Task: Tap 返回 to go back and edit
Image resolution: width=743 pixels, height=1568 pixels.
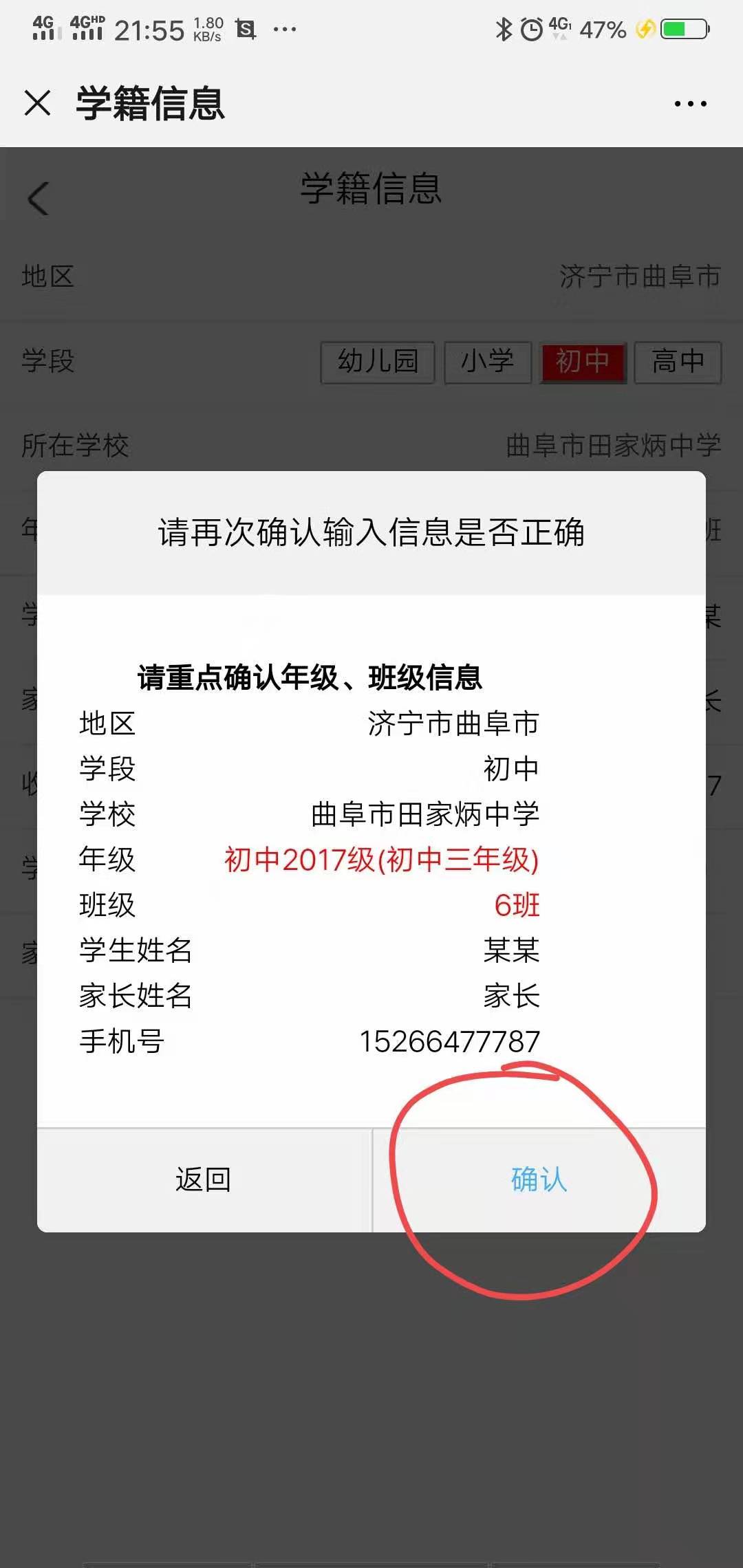Action: 204,1180
